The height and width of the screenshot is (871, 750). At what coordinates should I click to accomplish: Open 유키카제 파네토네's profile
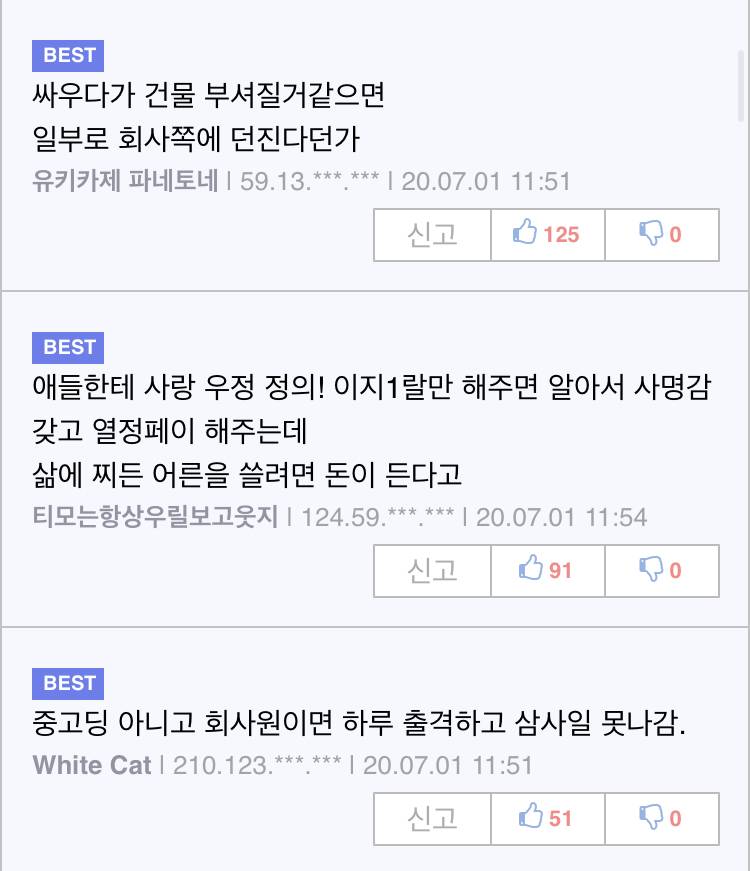pos(125,182)
